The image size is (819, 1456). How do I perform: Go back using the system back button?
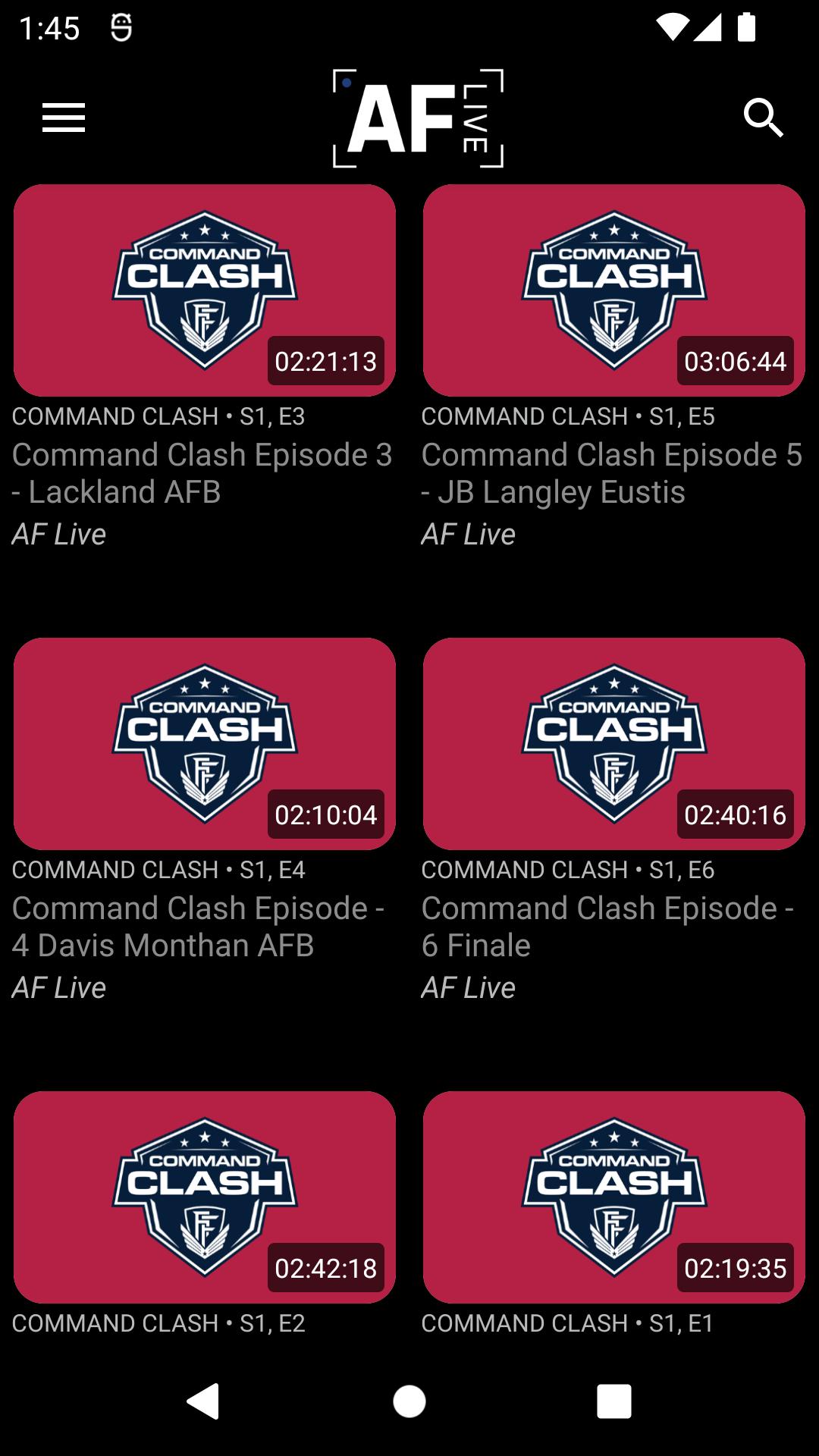coord(203,1401)
